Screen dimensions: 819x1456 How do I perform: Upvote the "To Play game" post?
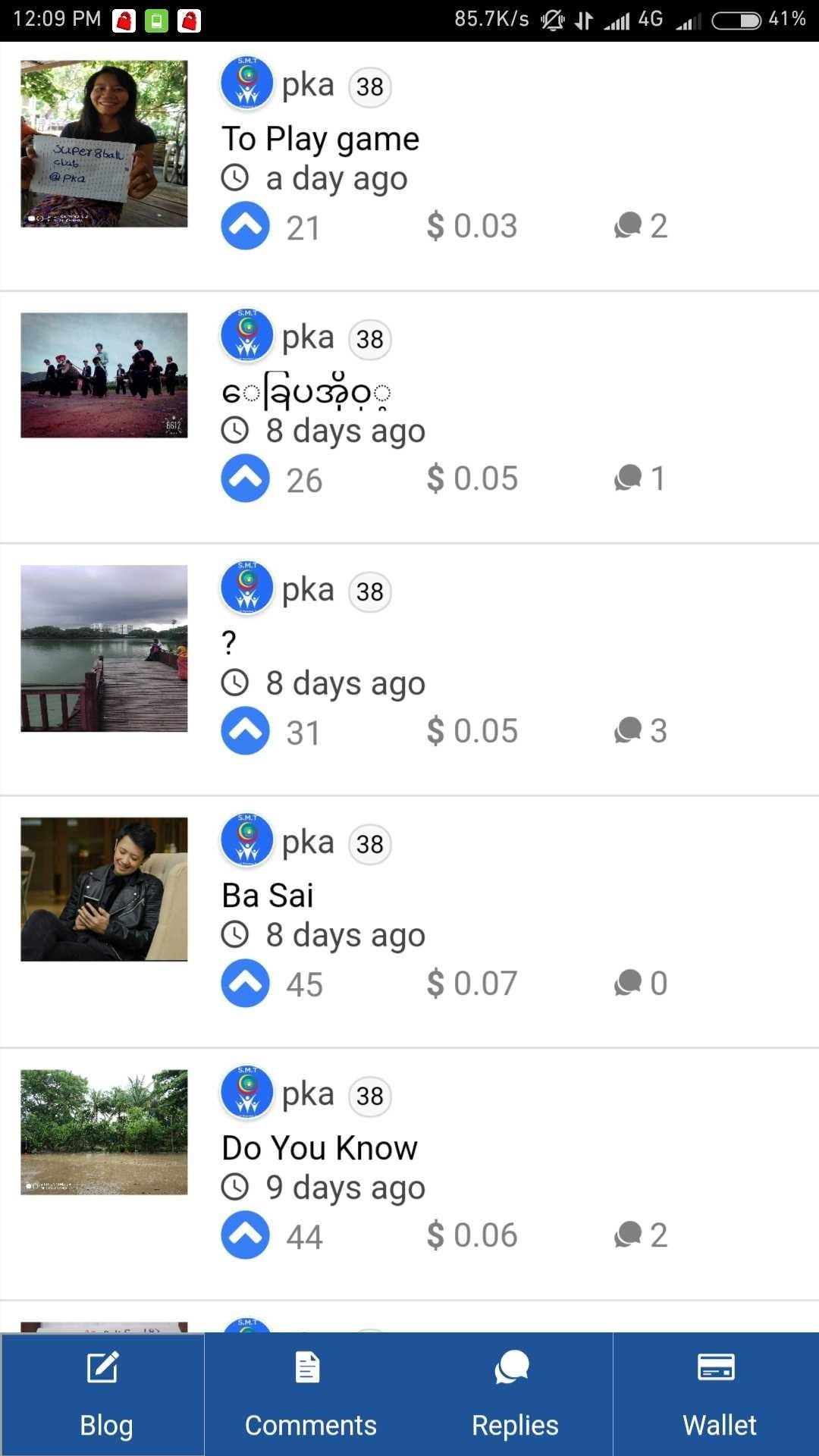point(245,226)
